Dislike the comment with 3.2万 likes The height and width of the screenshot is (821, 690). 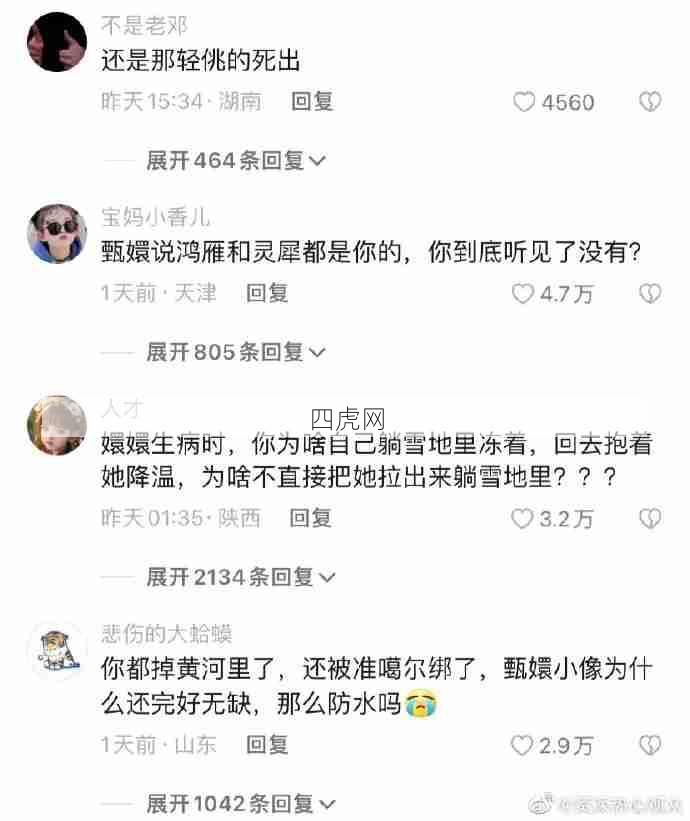tap(650, 519)
